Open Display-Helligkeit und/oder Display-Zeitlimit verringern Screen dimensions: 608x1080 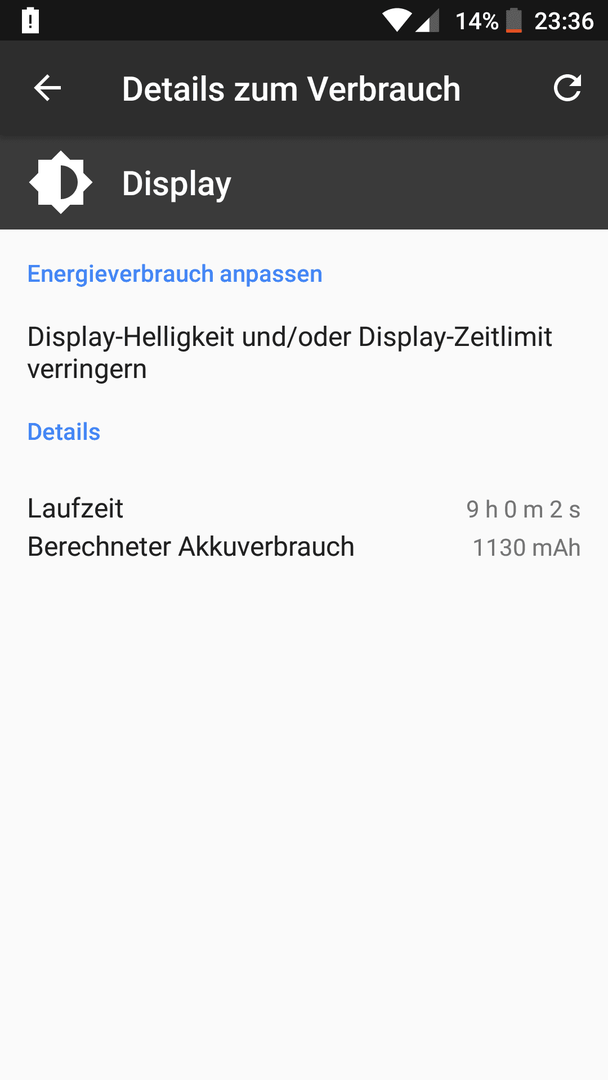click(x=304, y=353)
